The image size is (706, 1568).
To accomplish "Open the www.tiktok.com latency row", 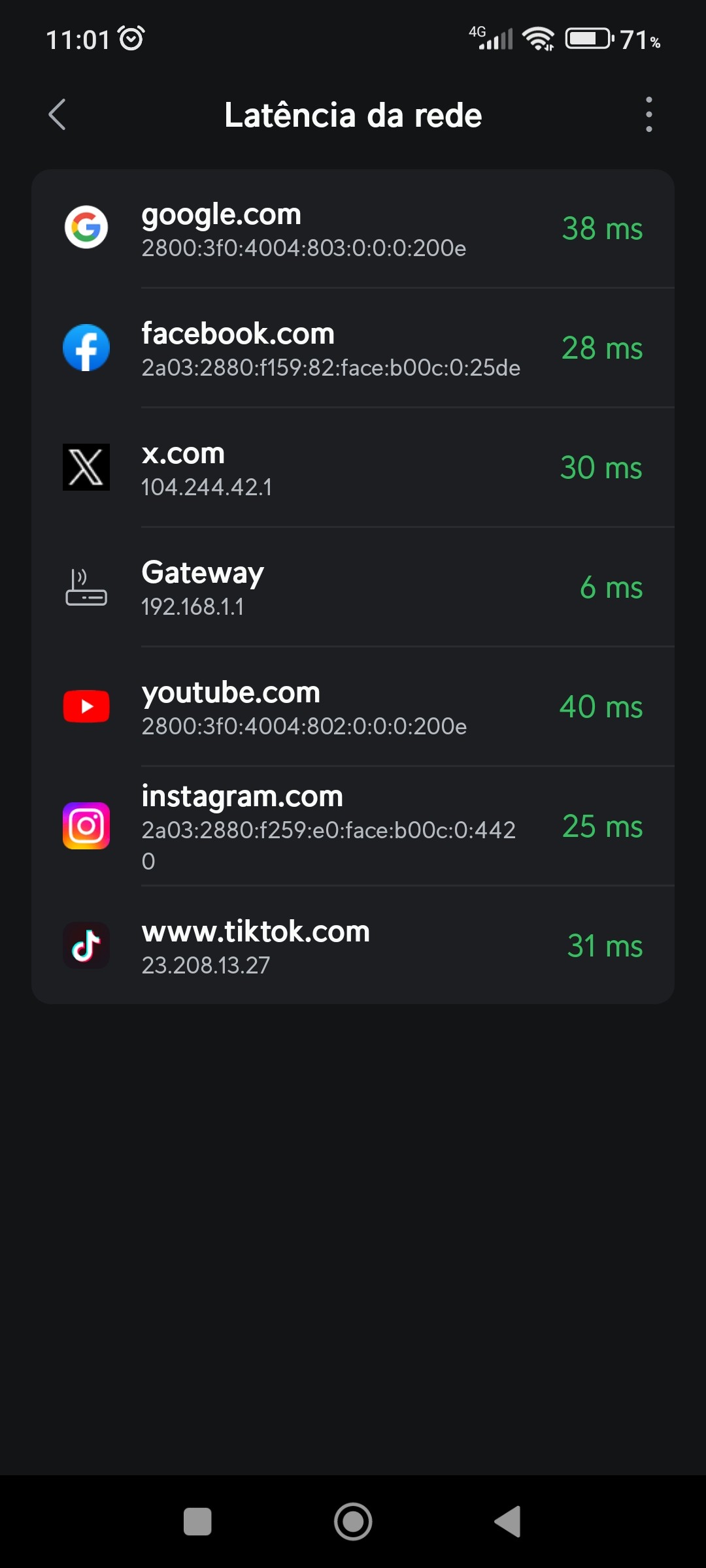I will [x=353, y=946].
